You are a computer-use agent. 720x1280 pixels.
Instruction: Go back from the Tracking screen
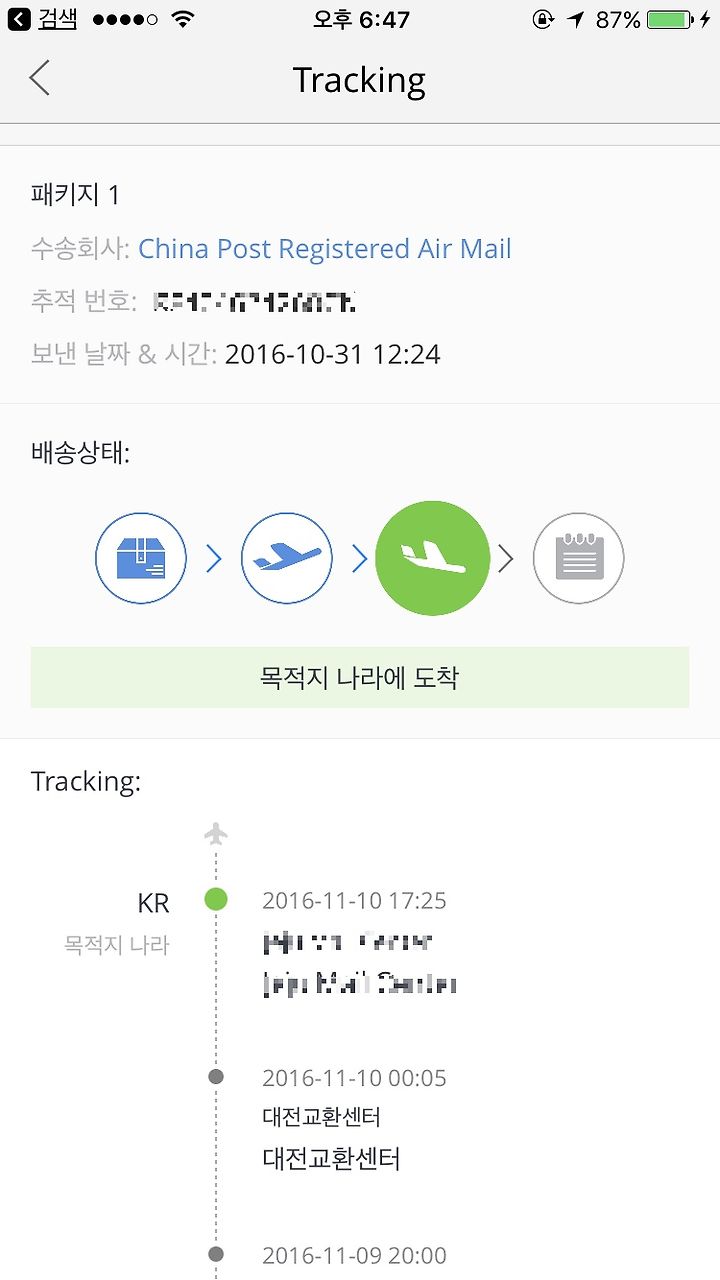(39, 78)
